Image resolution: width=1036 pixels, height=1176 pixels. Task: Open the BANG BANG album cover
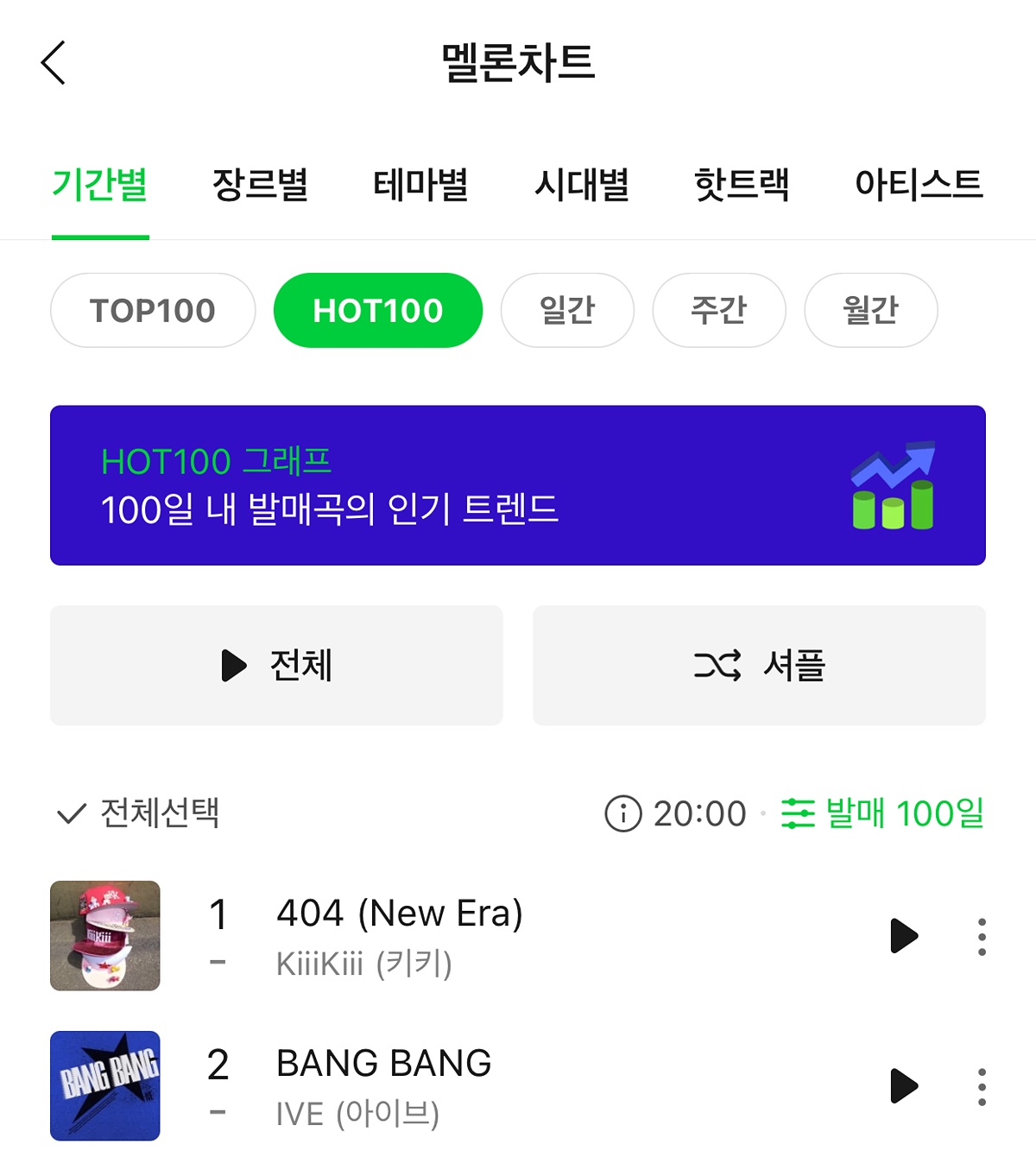point(105,1086)
